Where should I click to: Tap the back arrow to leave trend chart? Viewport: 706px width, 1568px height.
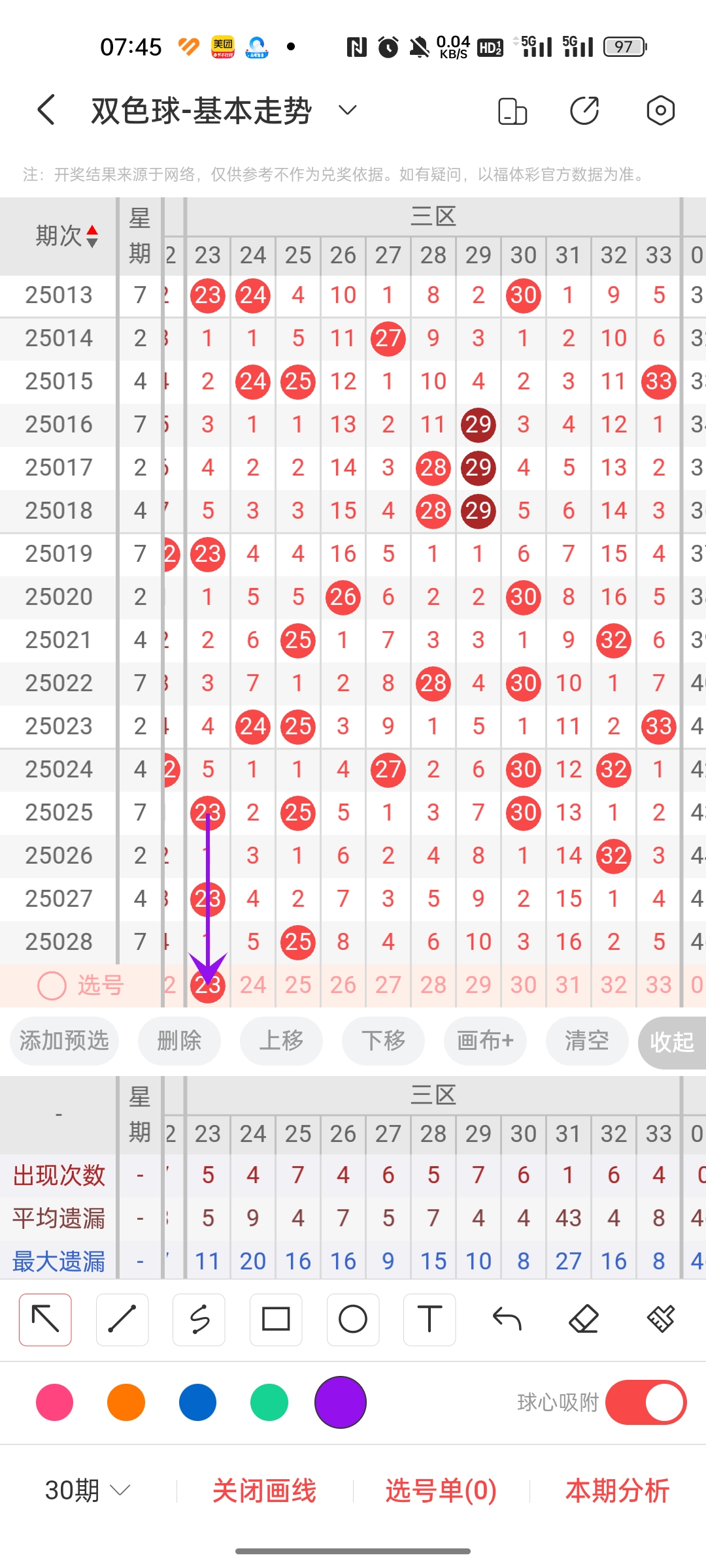[46, 110]
